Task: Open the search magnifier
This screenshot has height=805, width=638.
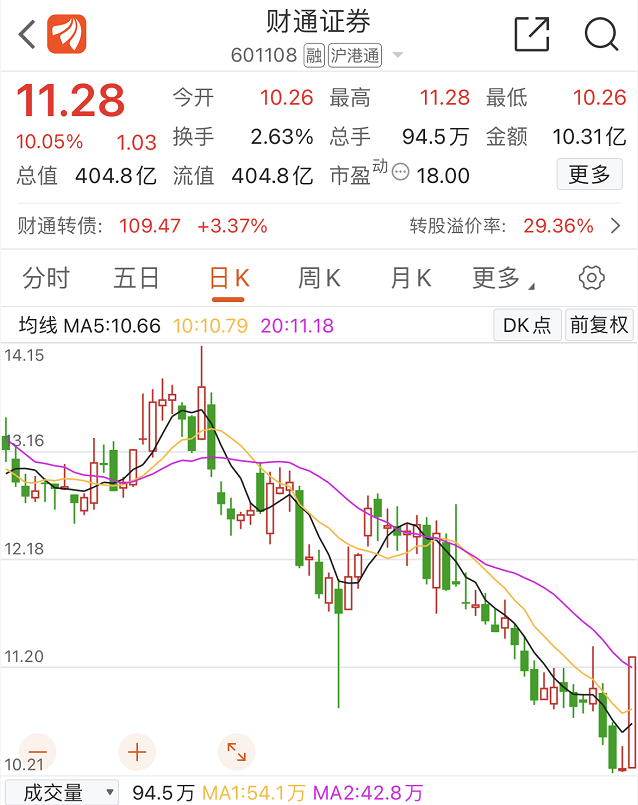Action: click(x=601, y=35)
